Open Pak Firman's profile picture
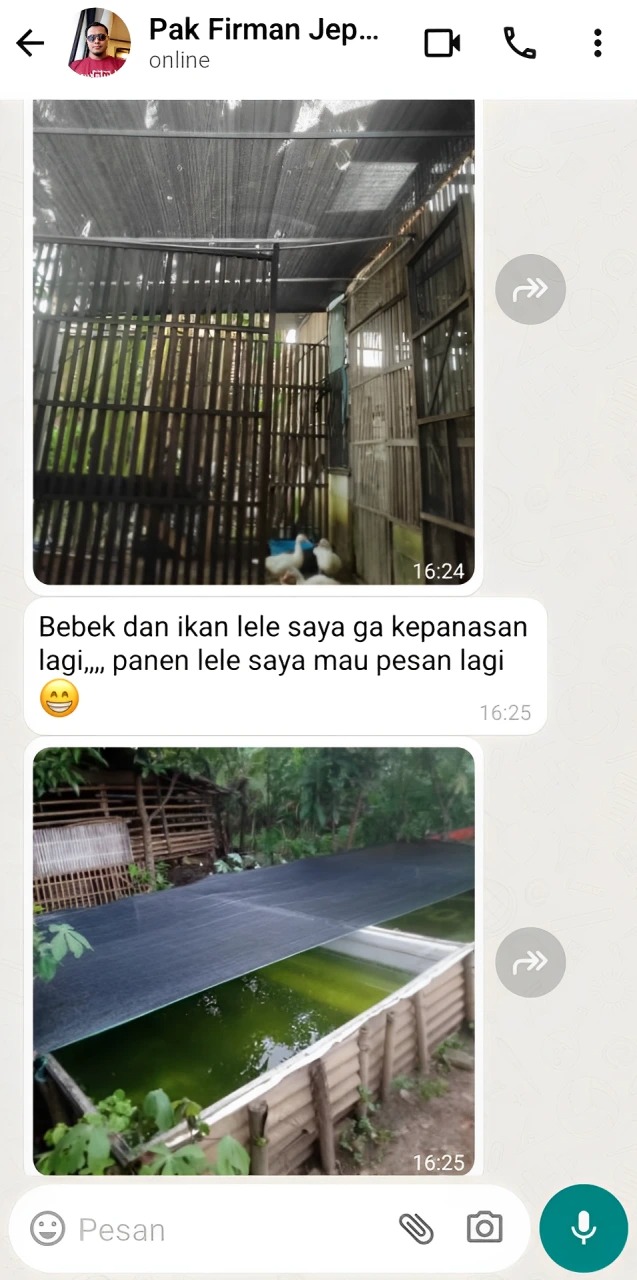This screenshot has height=1280, width=637. click(99, 43)
